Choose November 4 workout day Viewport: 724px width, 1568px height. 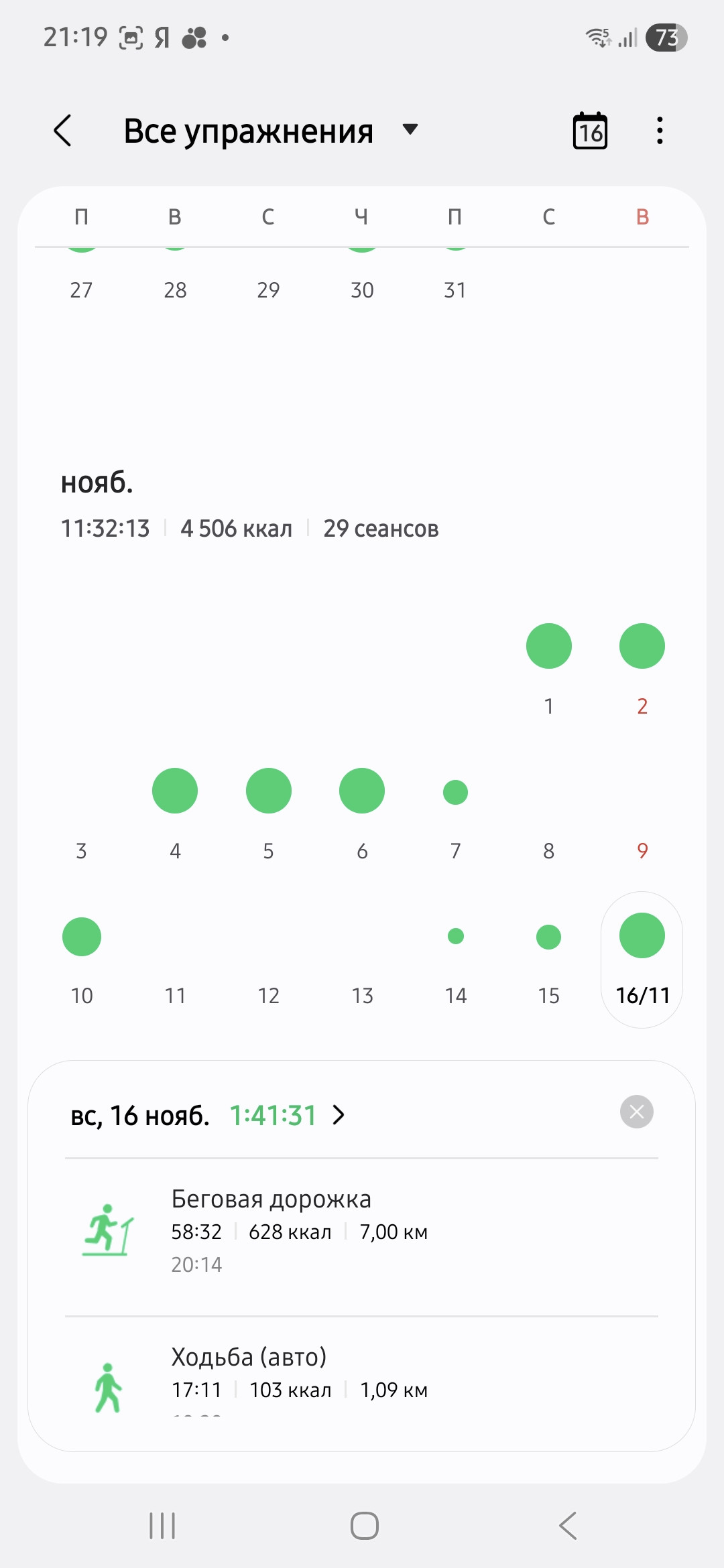[175, 815]
